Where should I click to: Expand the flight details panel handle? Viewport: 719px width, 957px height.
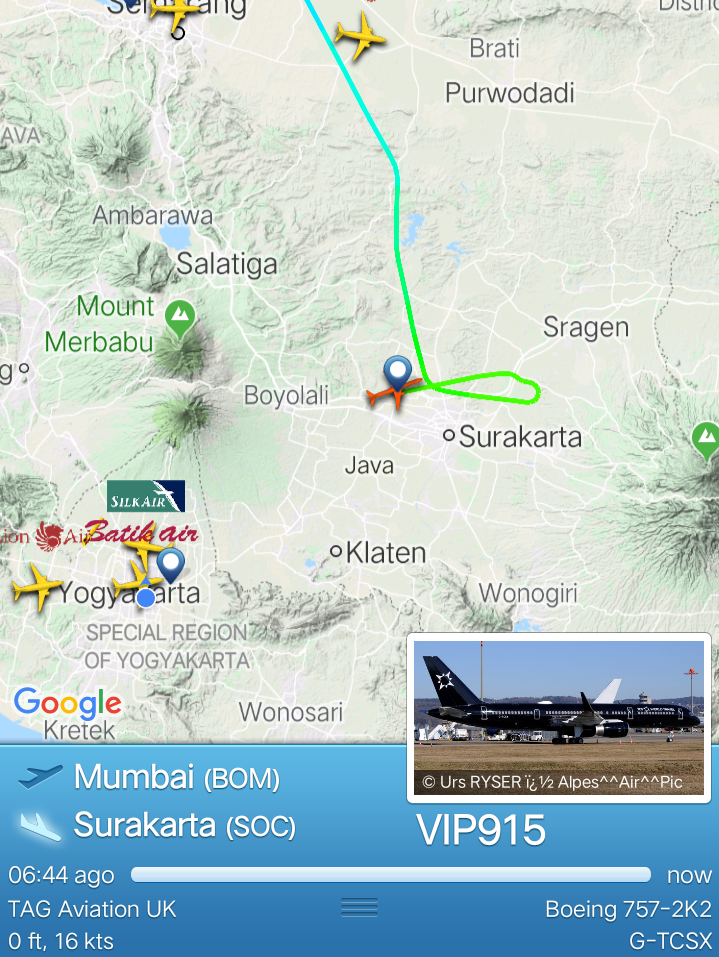coord(359,907)
